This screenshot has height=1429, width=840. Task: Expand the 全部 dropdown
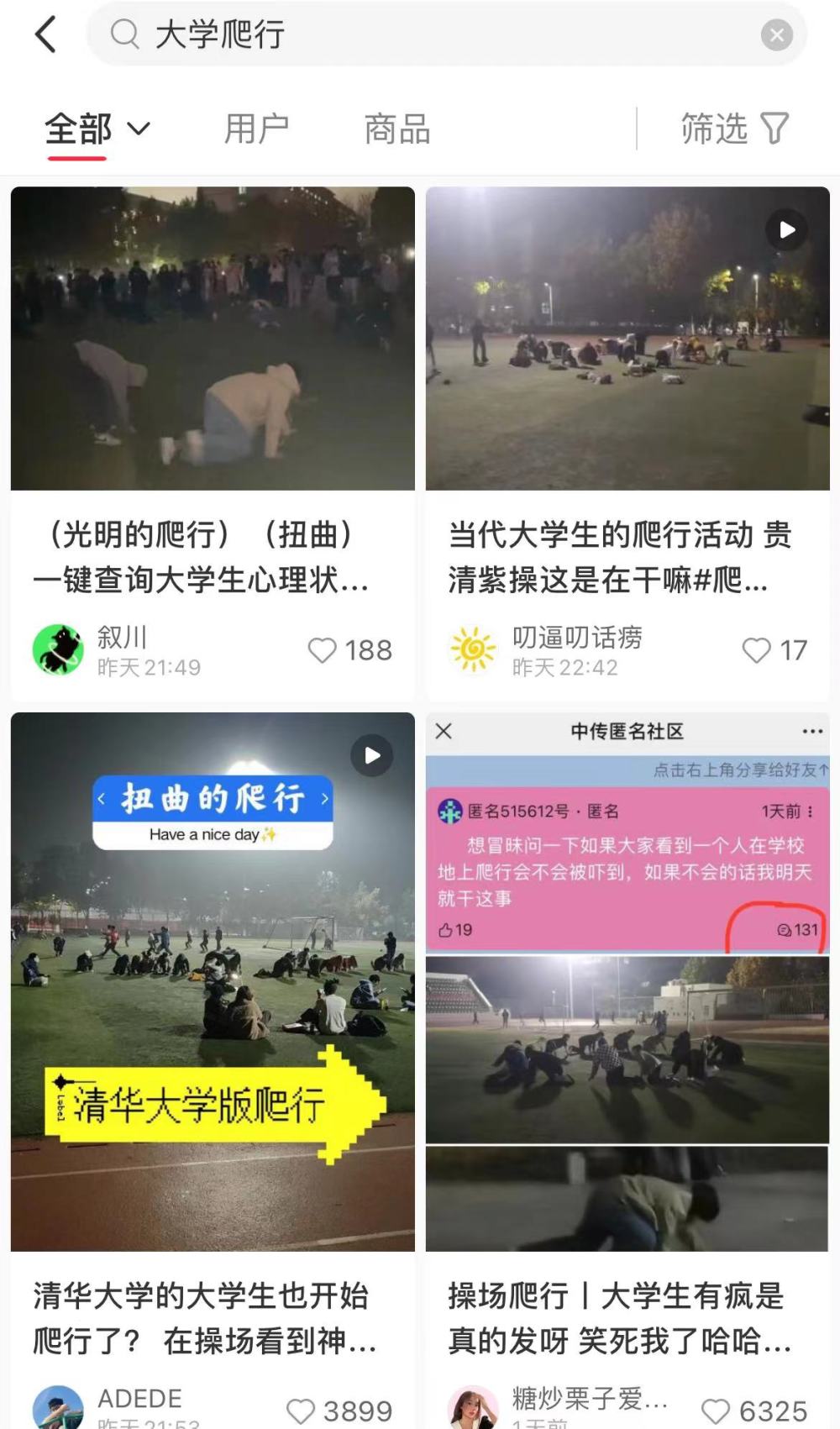click(97, 129)
